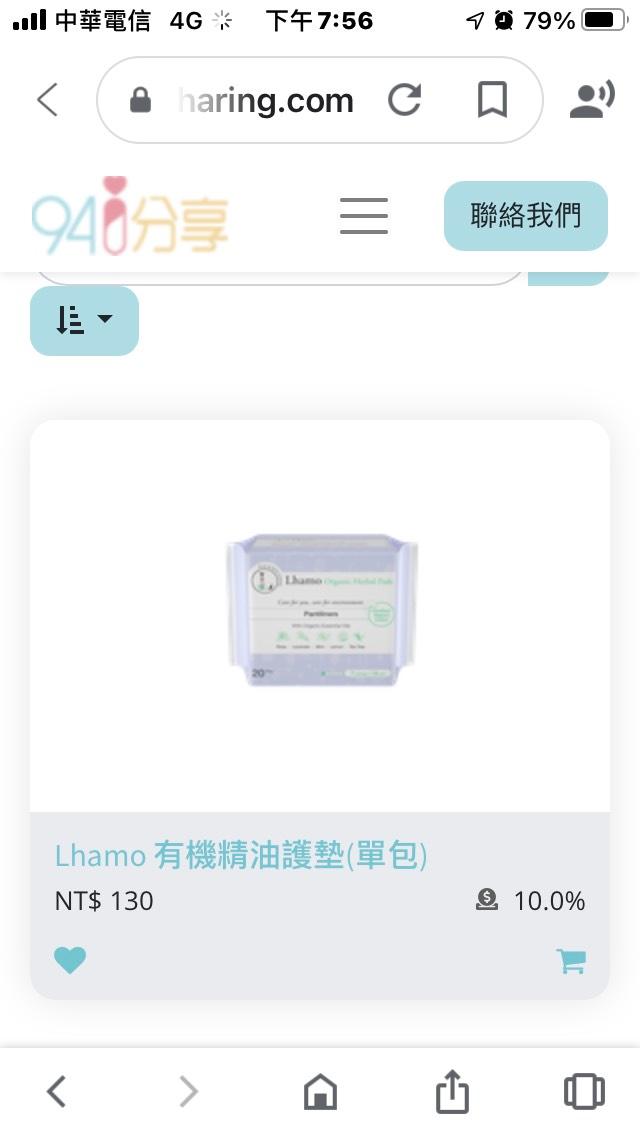Go back using the top-left arrow
Image resolution: width=640 pixels, height=1136 pixels.
[x=47, y=100]
